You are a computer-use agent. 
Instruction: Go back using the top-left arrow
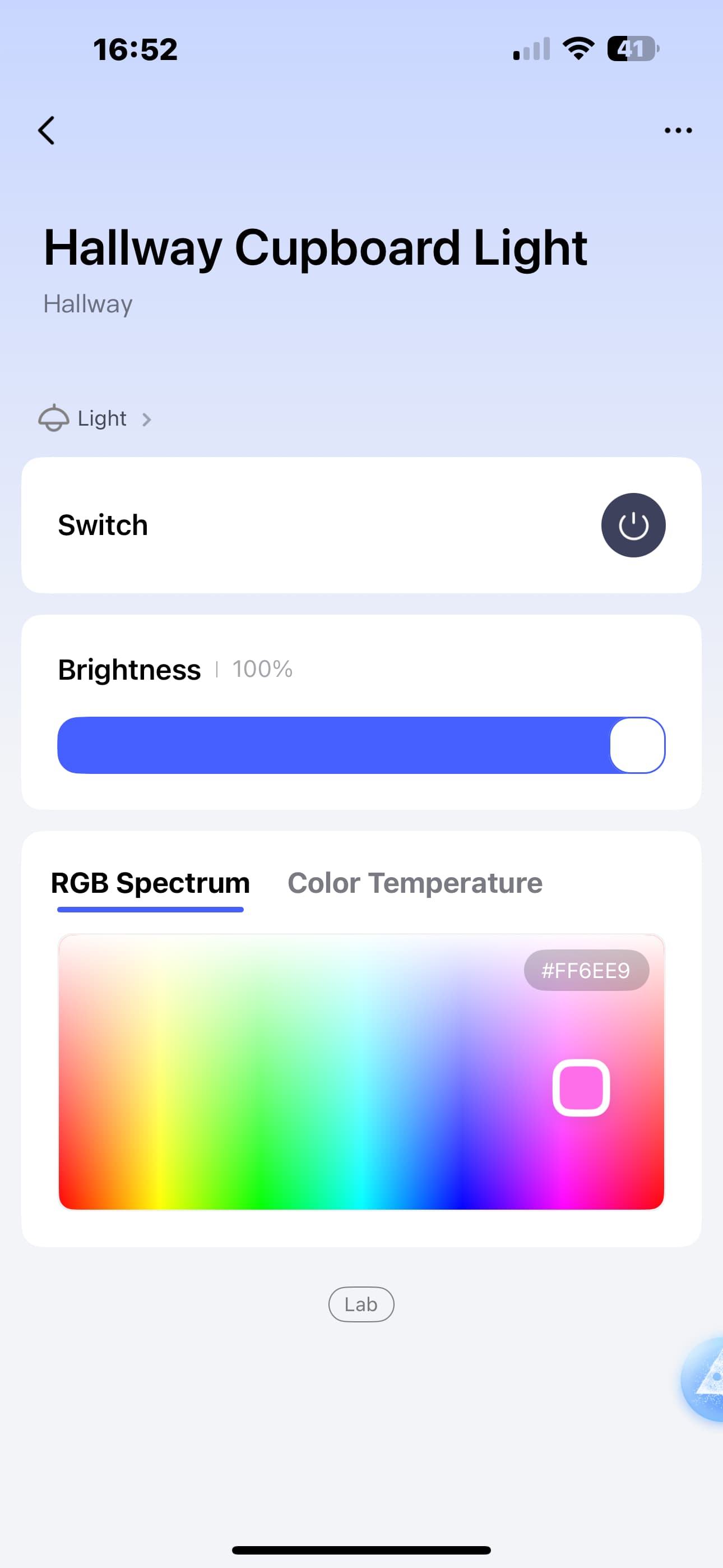click(x=47, y=130)
